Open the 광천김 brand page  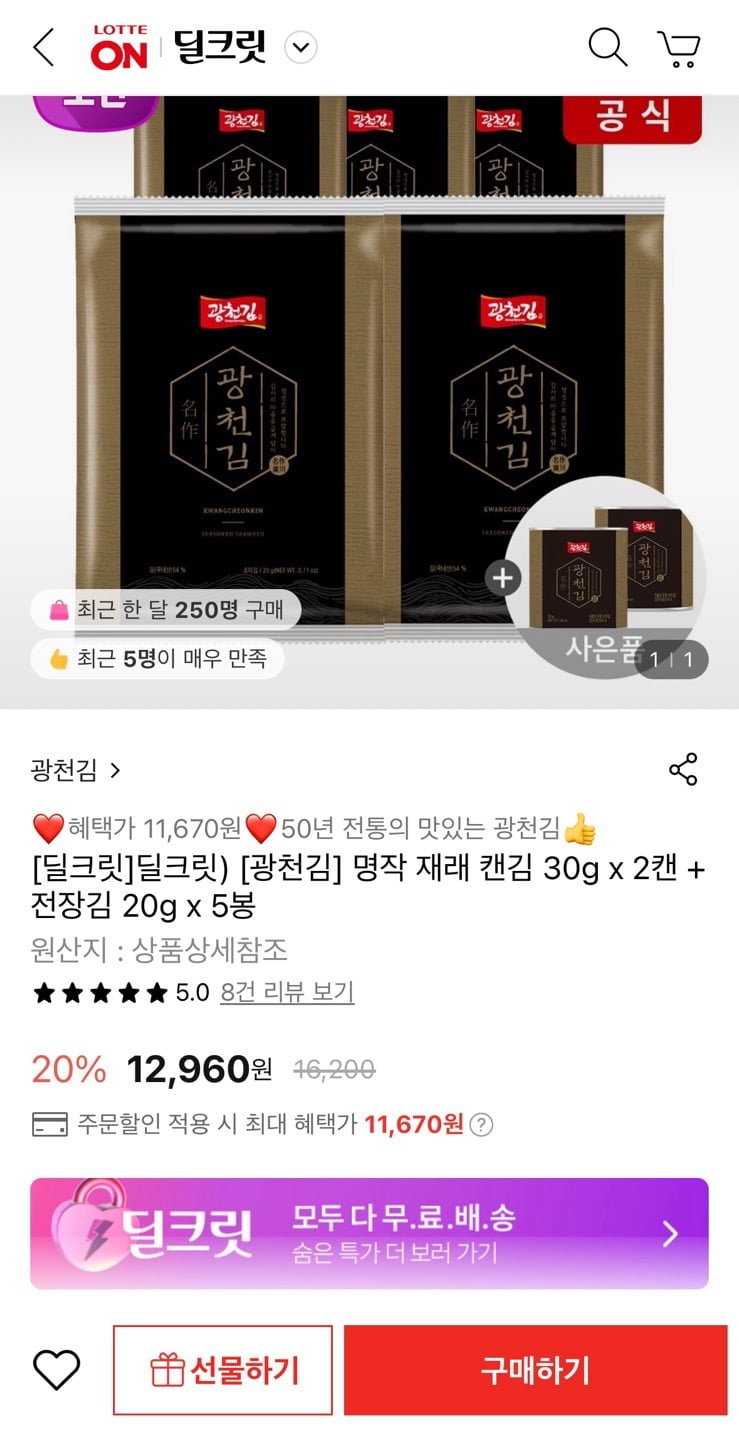75,770
